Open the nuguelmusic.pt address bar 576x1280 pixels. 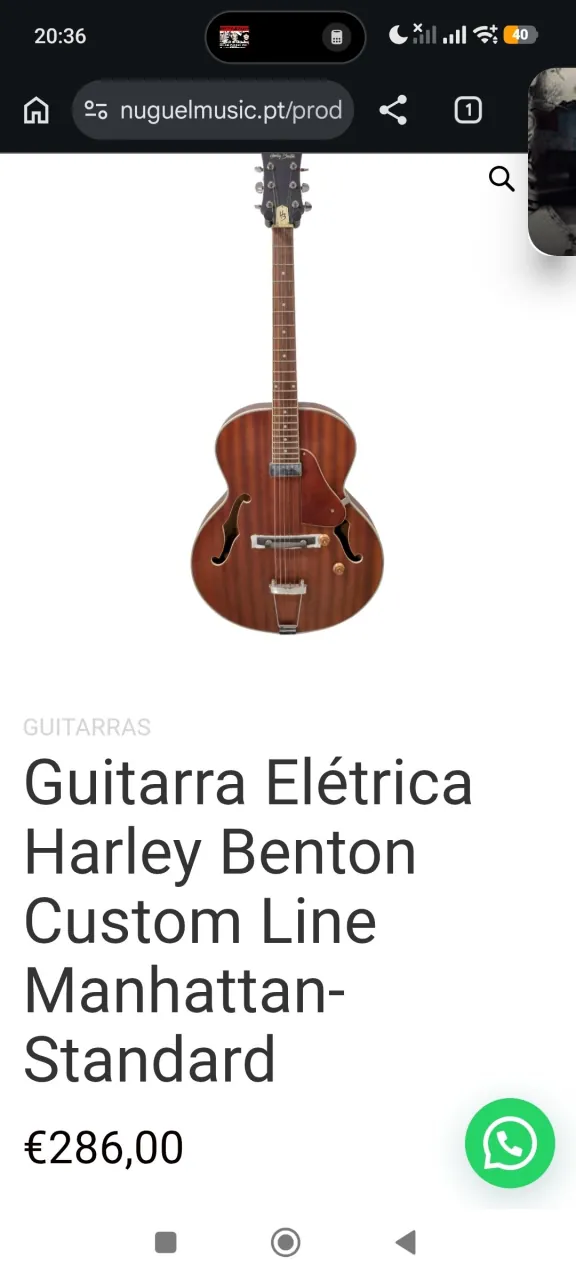click(x=213, y=110)
